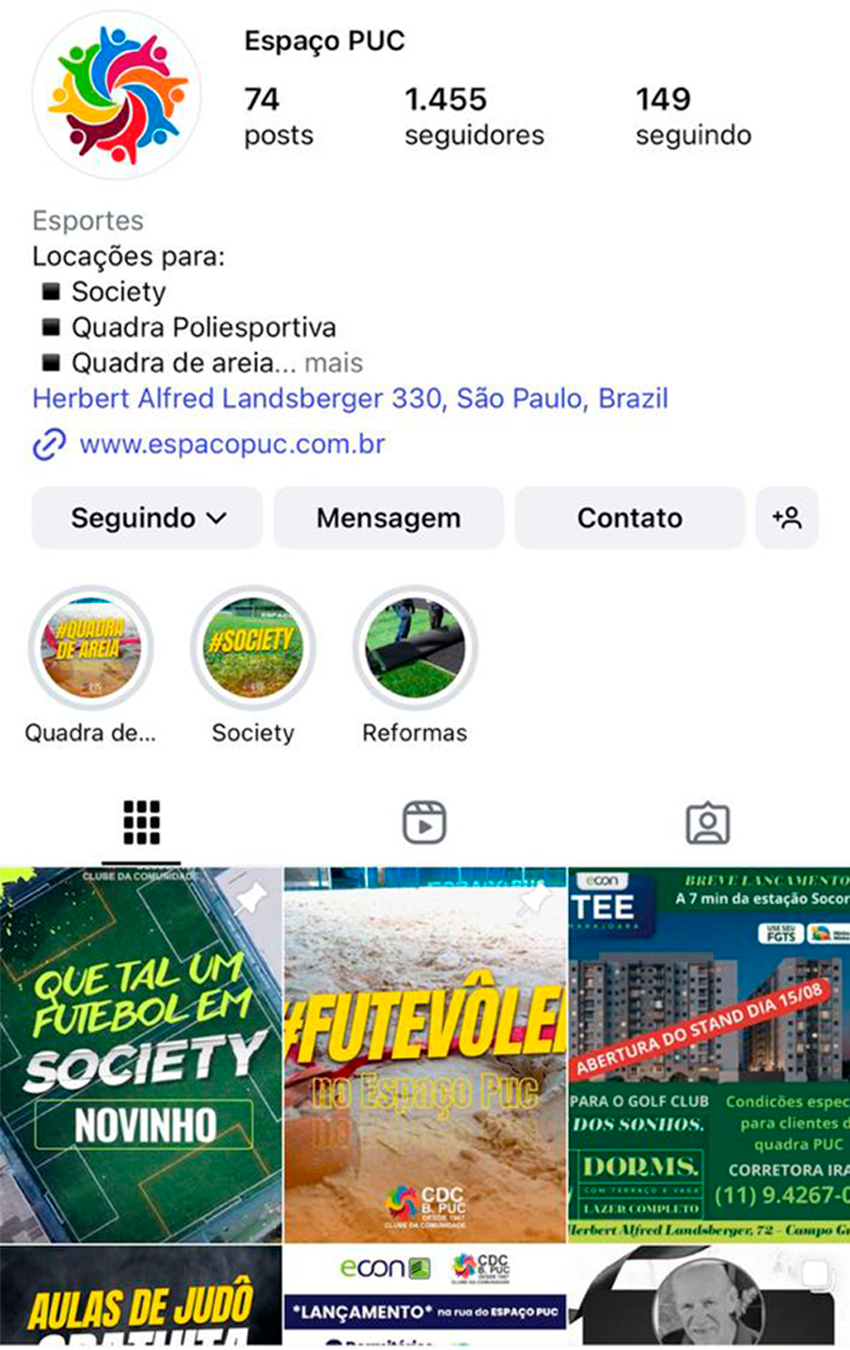Image resolution: width=850 pixels, height=1350 pixels.
Task: Open the tagged photos icon
Action: [709, 821]
